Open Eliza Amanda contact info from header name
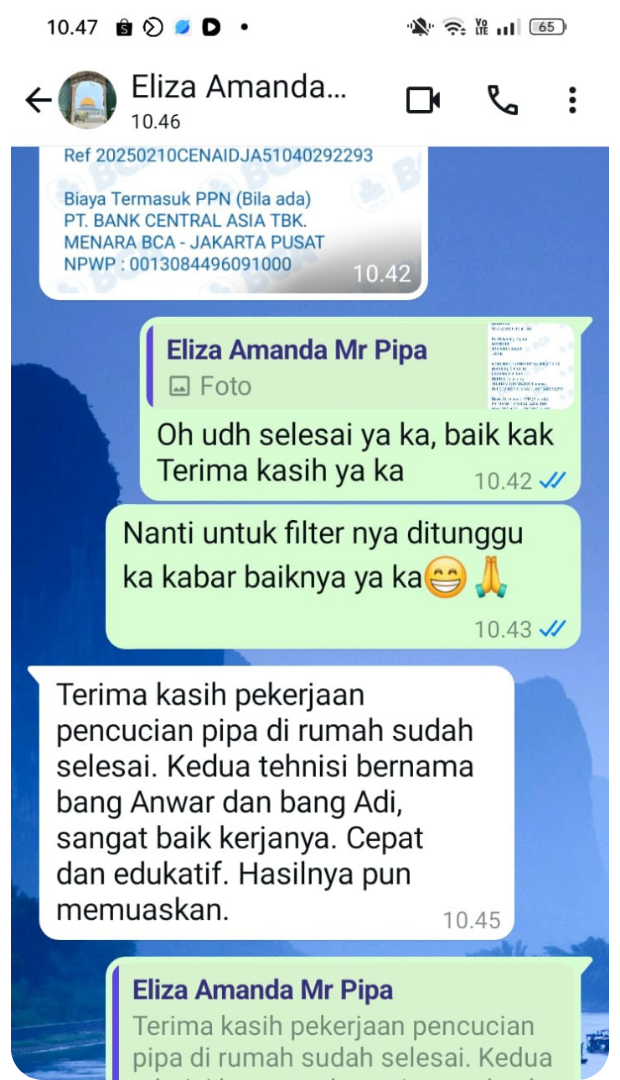The height and width of the screenshot is (1080, 620). pos(238,87)
